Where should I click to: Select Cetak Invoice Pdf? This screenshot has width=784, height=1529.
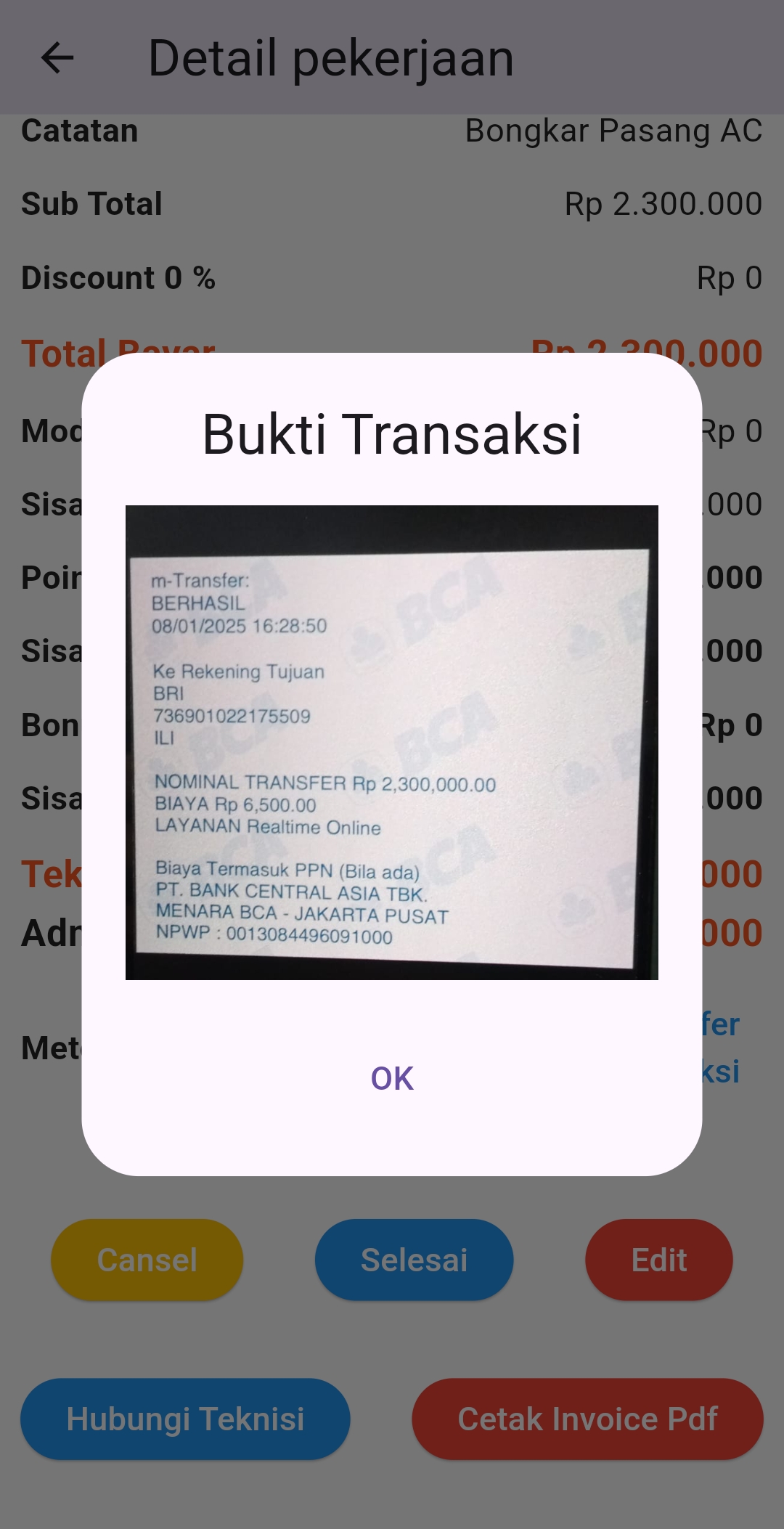coord(587,1419)
